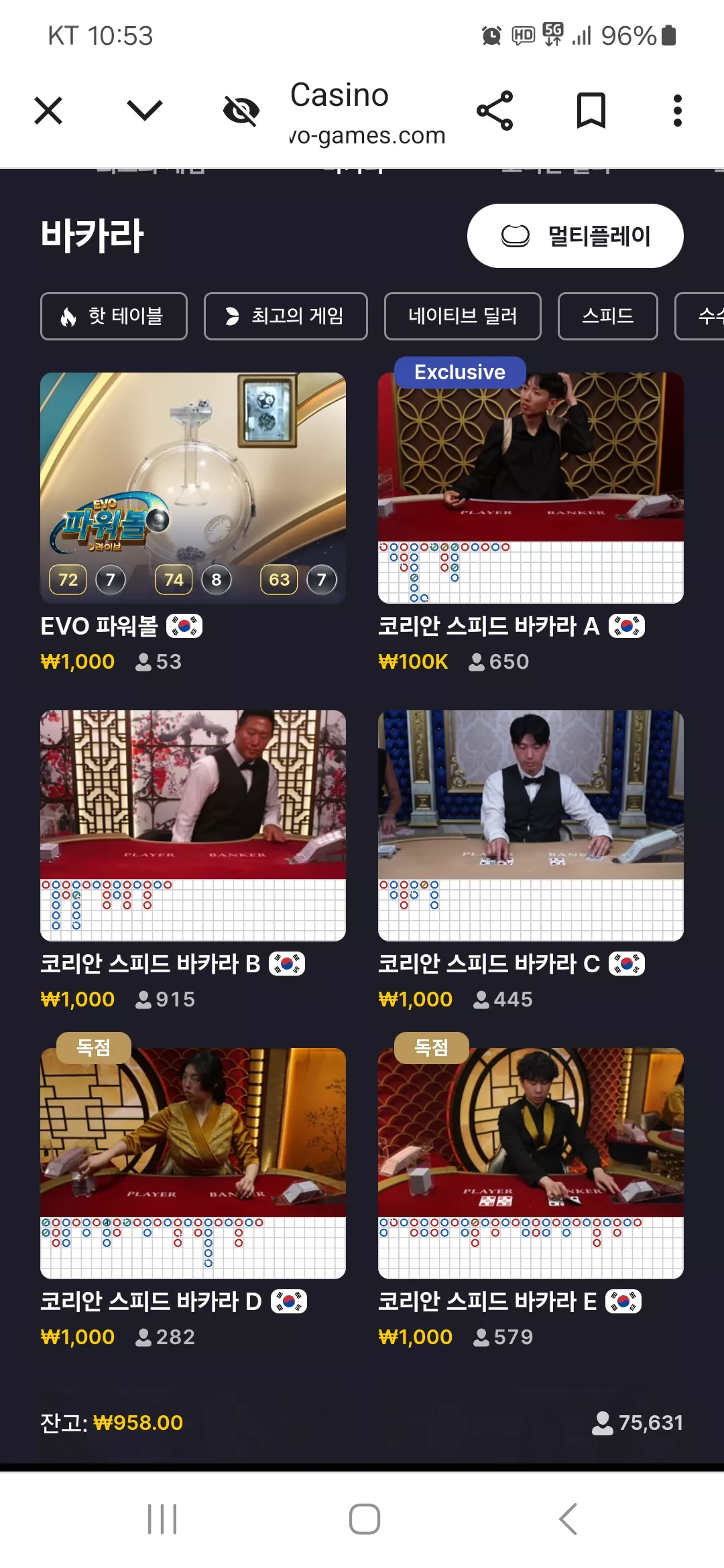This screenshot has height=1568, width=724.
Task: Collapse the browser using the down chevron
Action: pyautogui.click(x=145, y=111)
